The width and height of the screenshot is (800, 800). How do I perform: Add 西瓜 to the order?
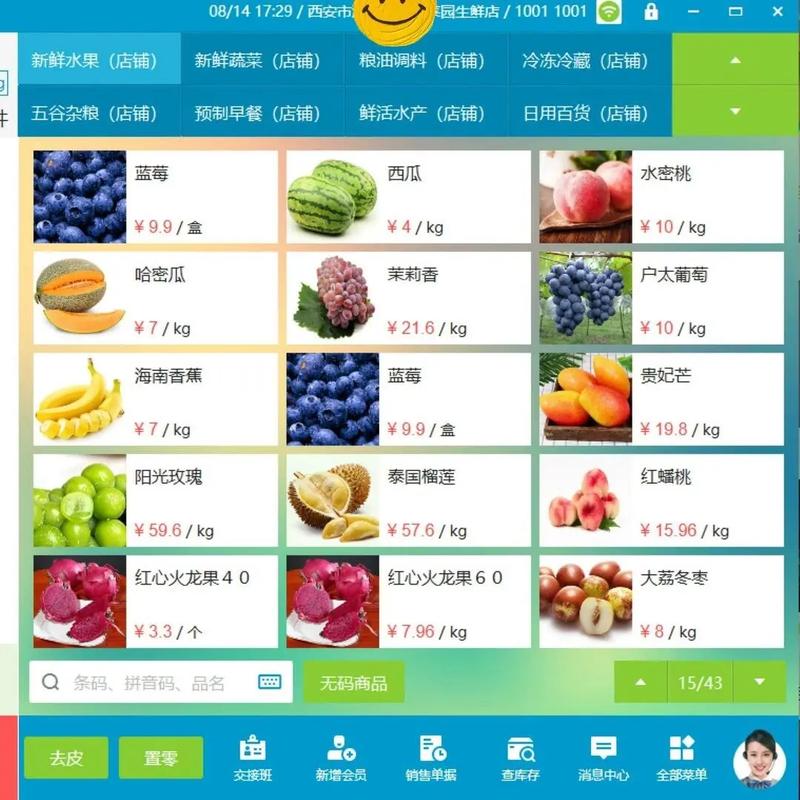tap(408, 197)
